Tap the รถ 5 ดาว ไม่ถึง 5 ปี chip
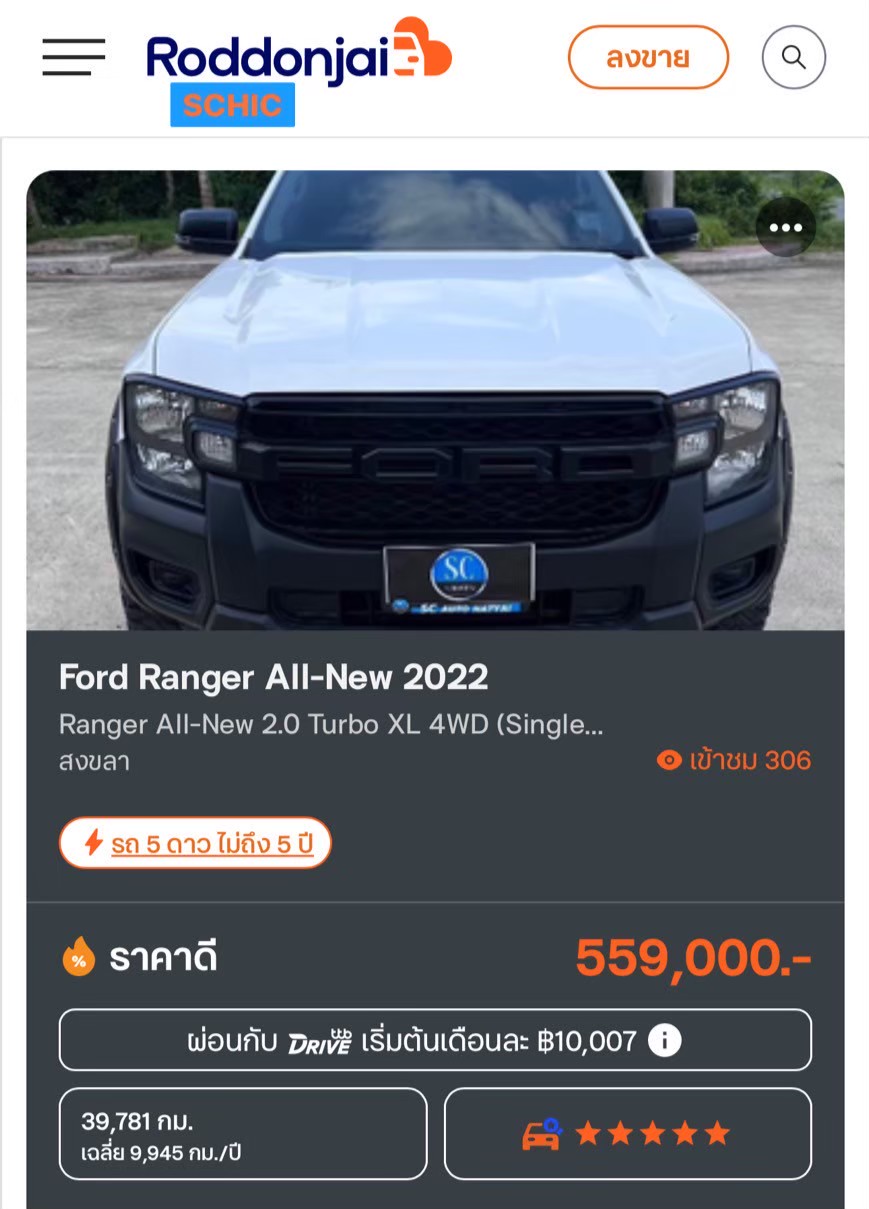Viewport: 869px width, 1209px height. click(195, 843)
